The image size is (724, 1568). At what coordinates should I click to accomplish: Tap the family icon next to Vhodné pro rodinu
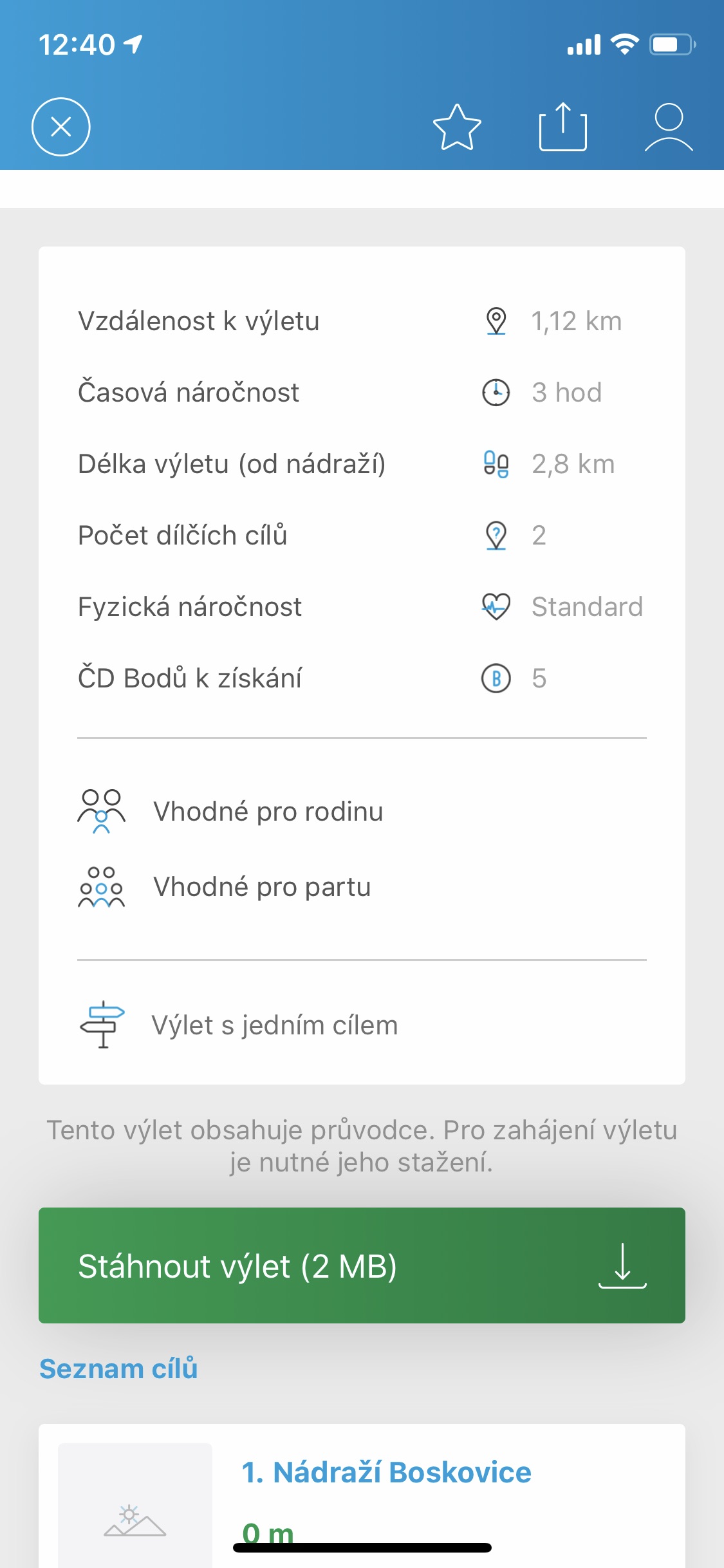pos(101,810)
